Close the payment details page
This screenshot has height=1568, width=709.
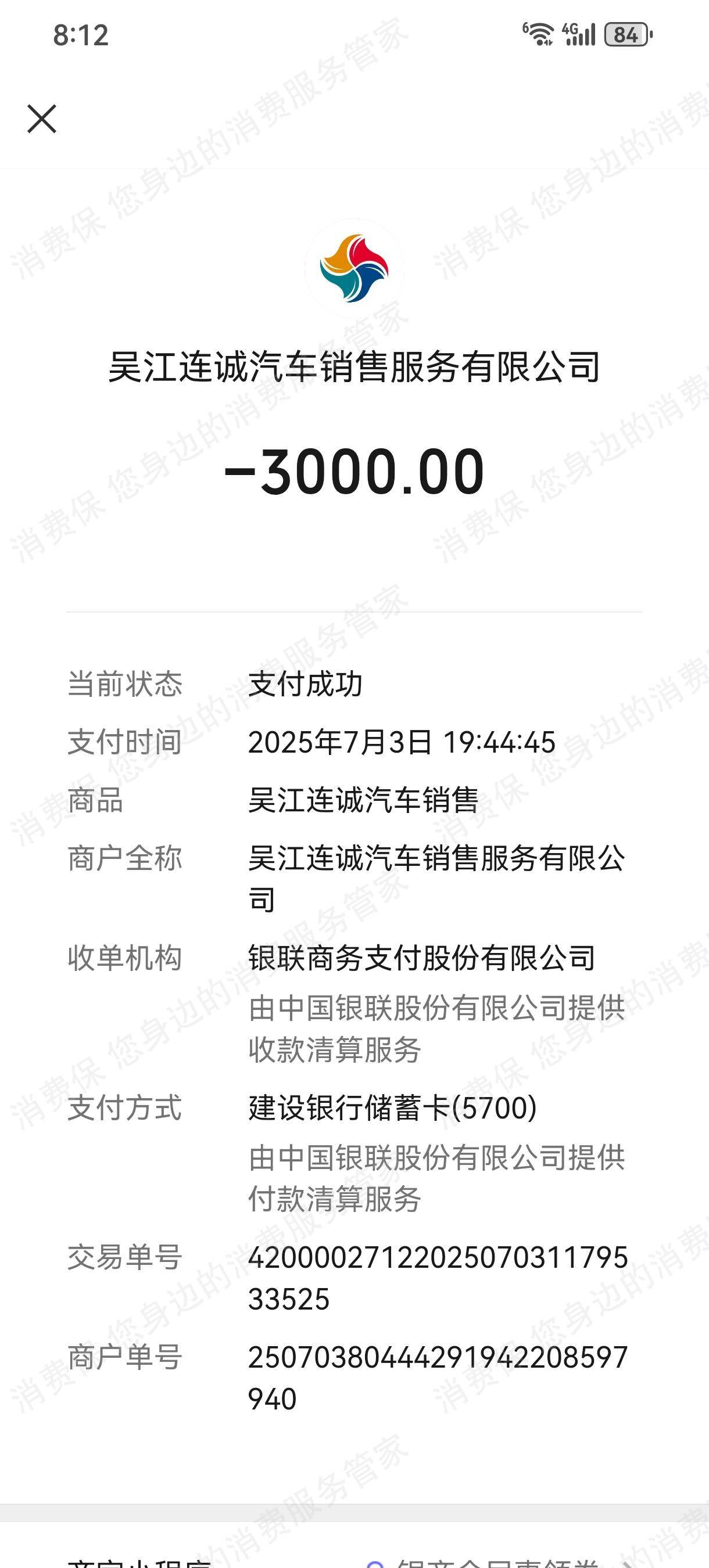[42, 118]
